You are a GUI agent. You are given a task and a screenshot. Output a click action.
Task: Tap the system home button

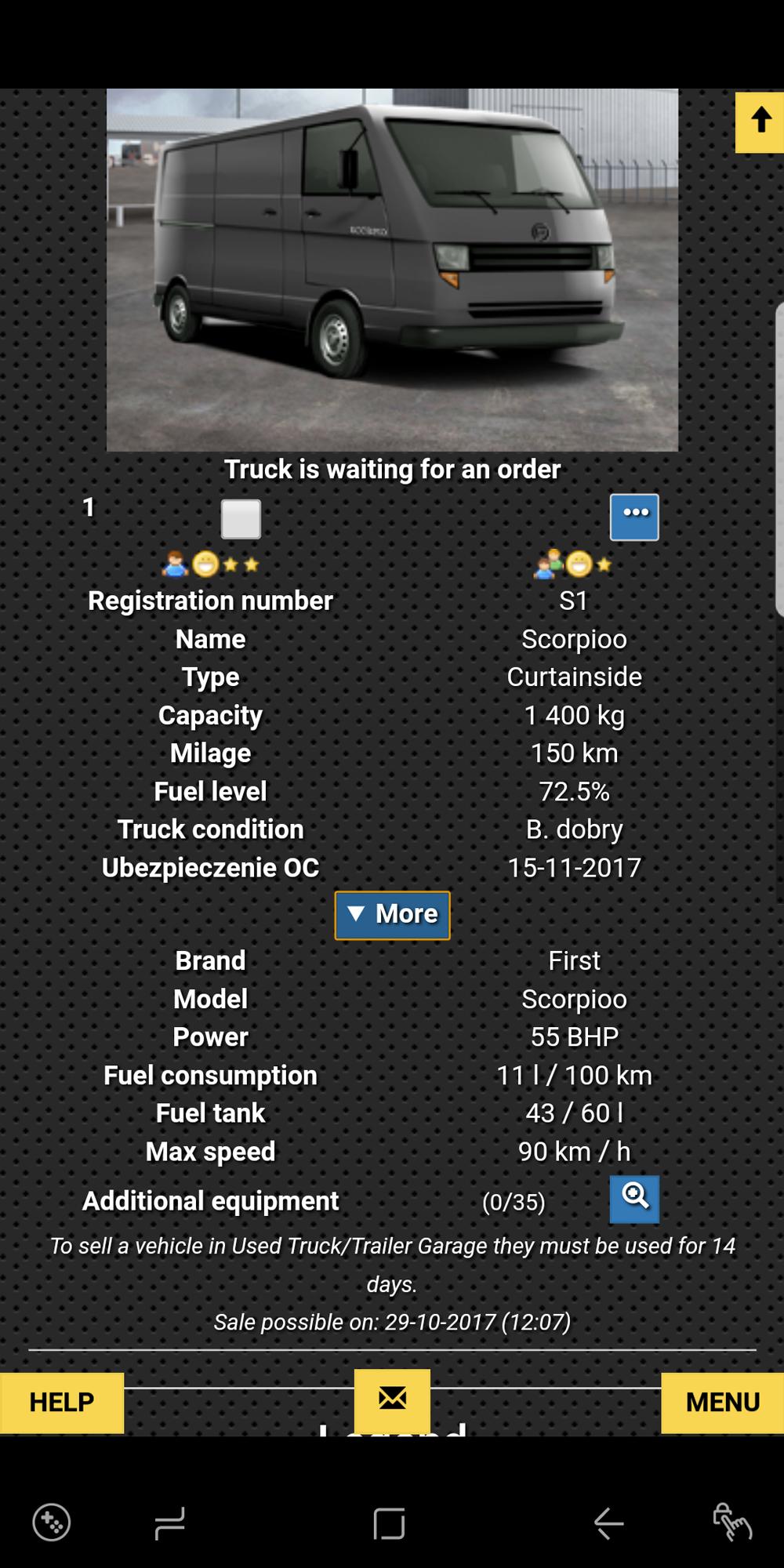pyautogui.click(x=389, y=1523)
